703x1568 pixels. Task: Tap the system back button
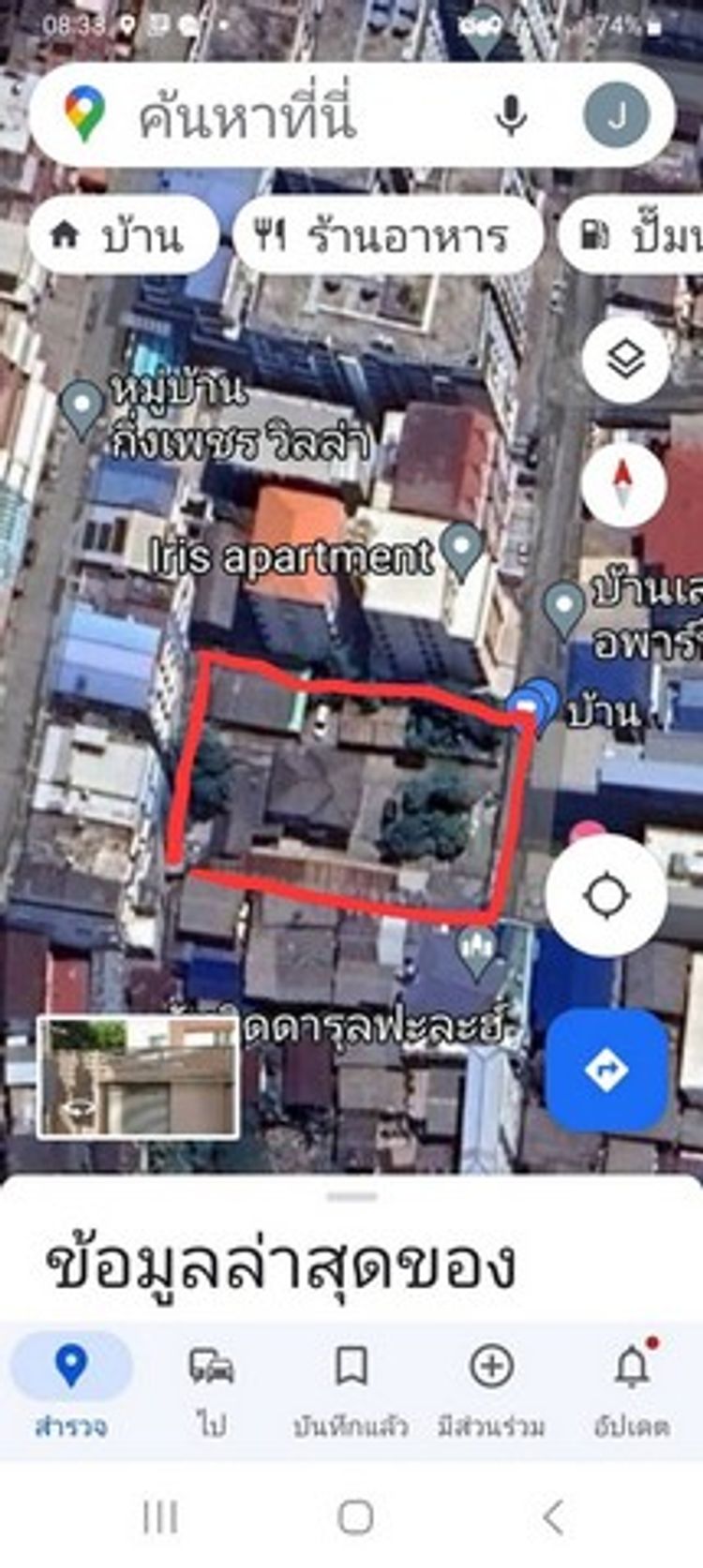pos(554,1516)
